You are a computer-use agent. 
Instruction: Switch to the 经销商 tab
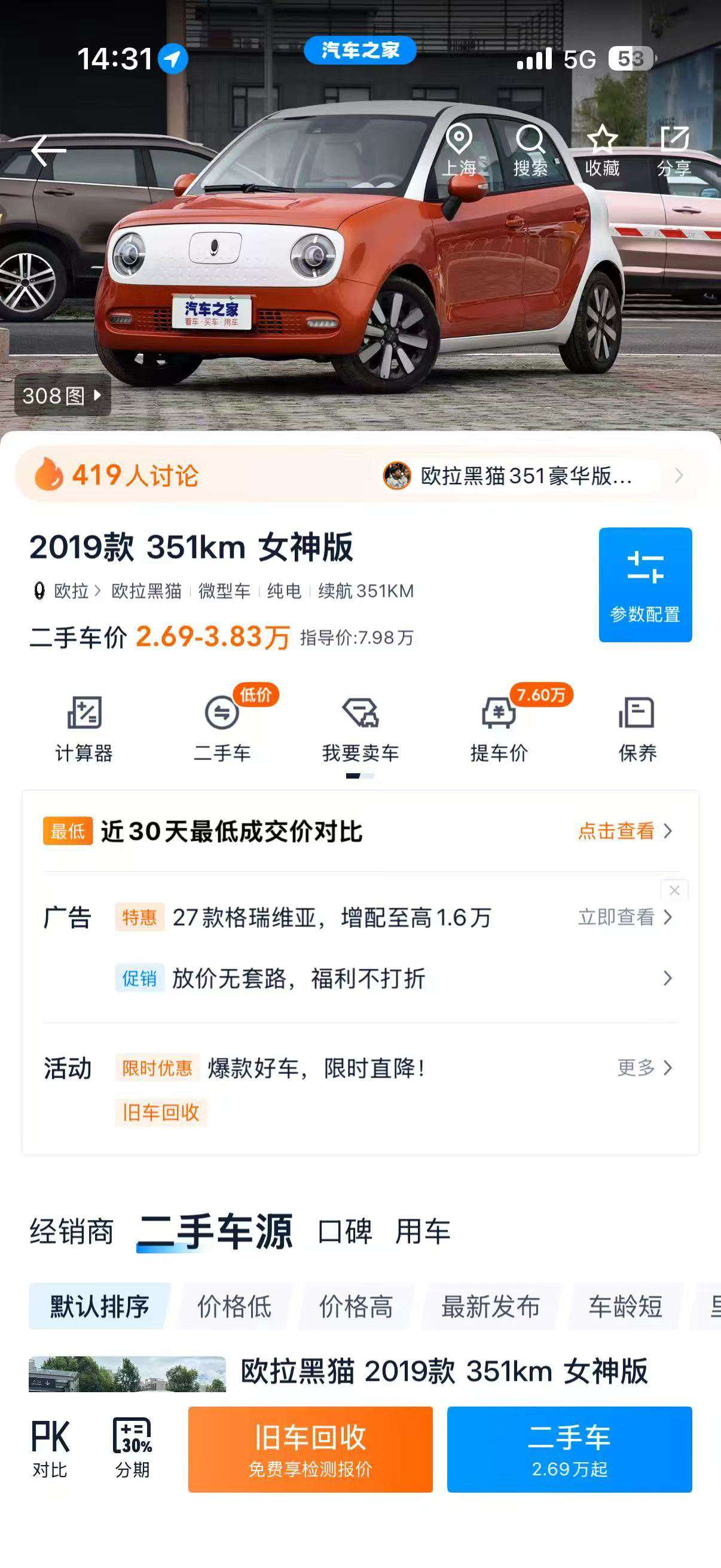[x=72, y=1232]
